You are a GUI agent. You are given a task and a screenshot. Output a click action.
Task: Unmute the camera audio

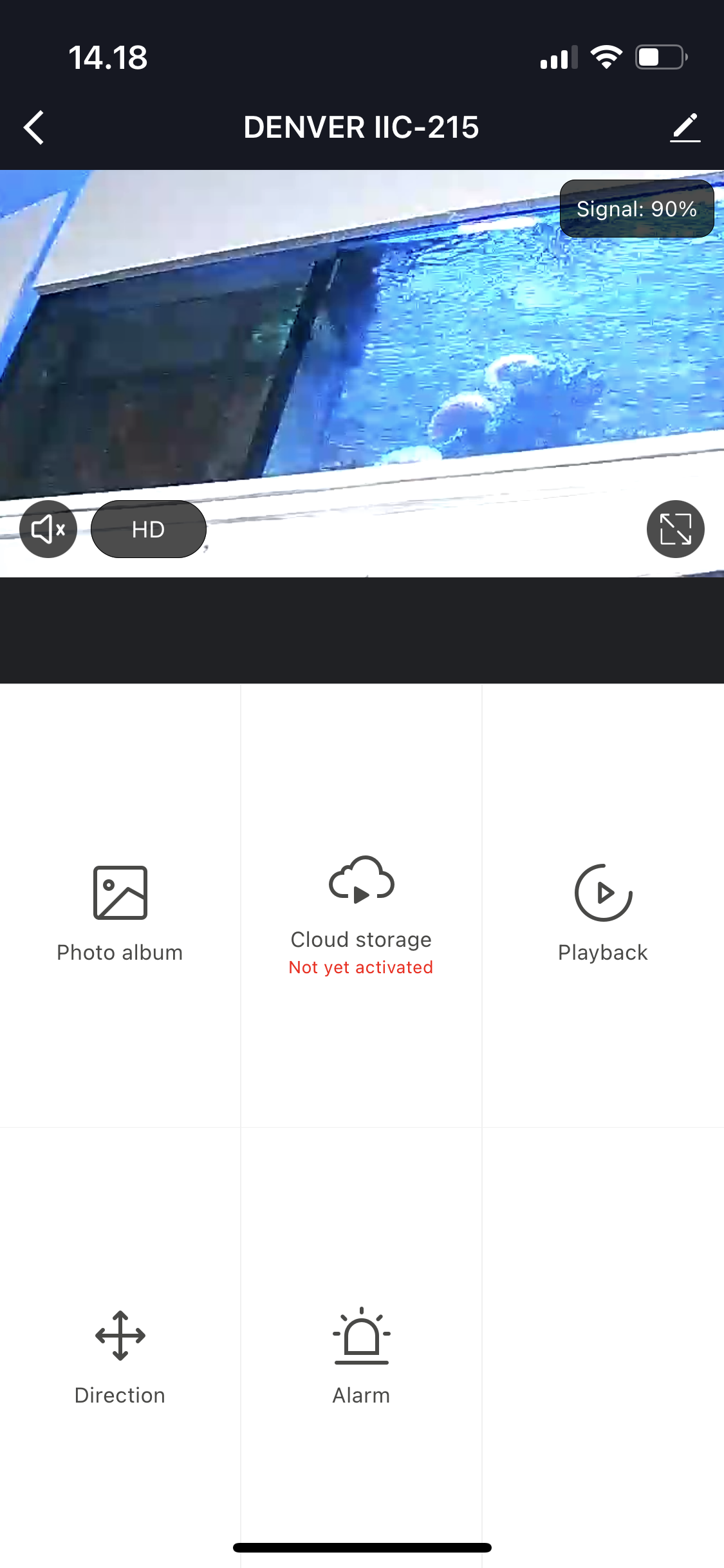(48, 529)
